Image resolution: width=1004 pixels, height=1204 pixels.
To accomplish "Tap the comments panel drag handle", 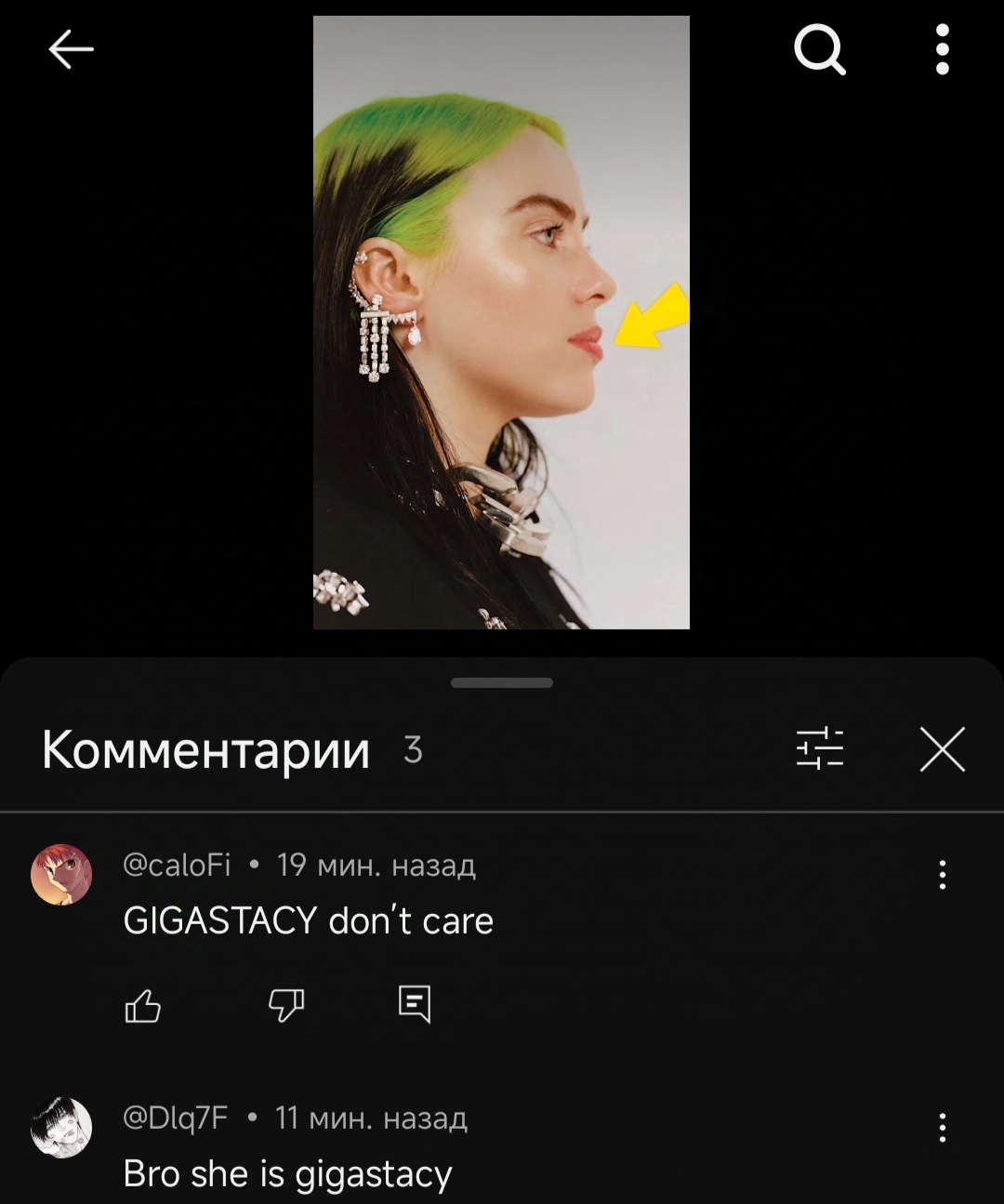I will pos(501,682).
